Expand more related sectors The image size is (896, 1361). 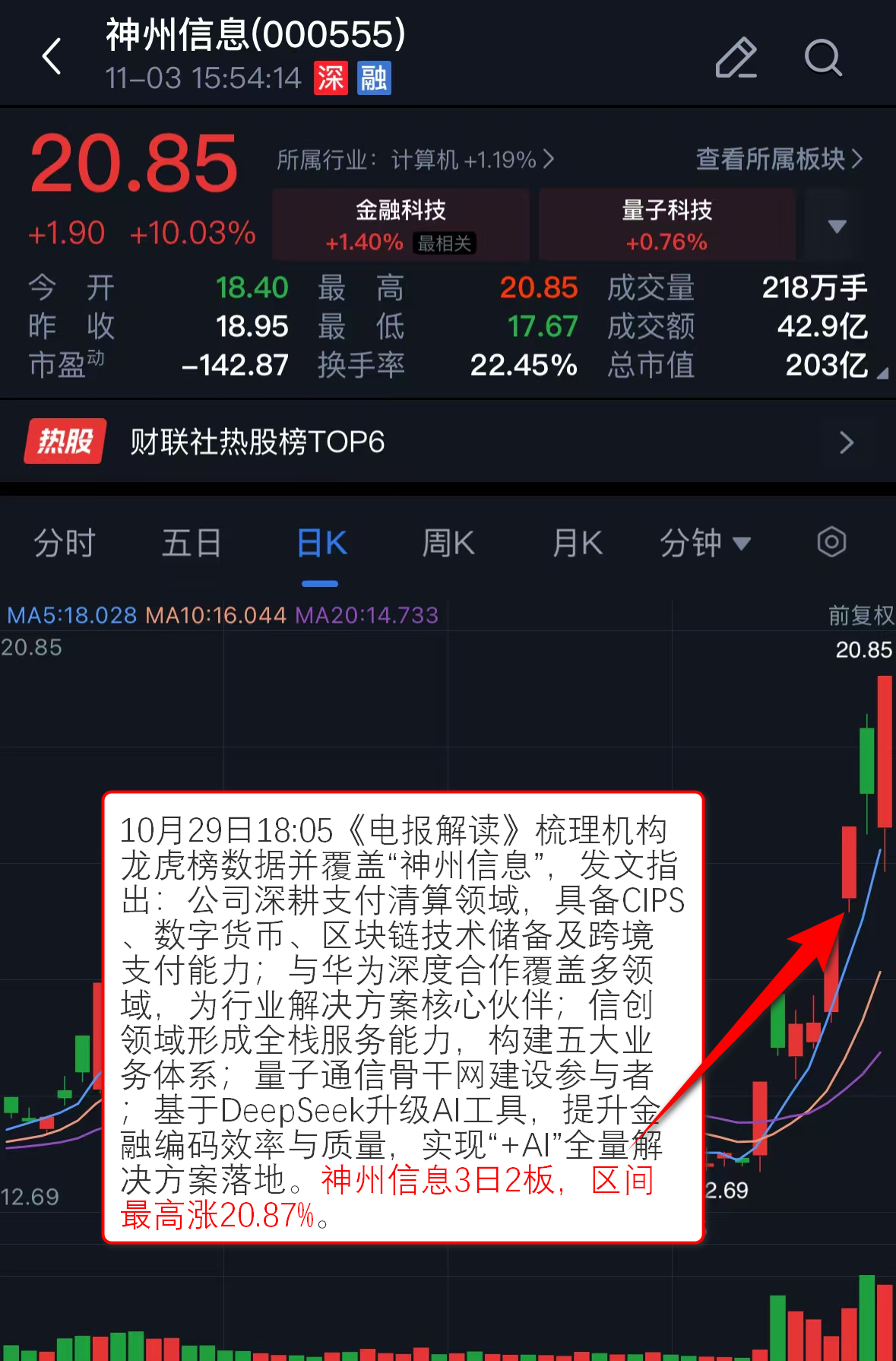click(x=837, y=226)
